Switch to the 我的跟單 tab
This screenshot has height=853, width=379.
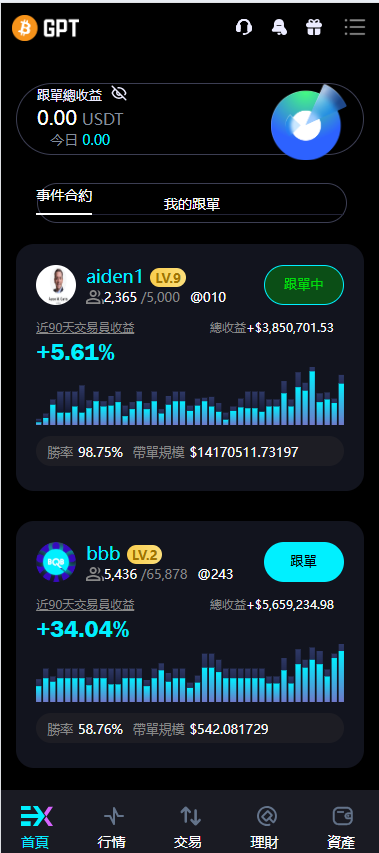192,205
